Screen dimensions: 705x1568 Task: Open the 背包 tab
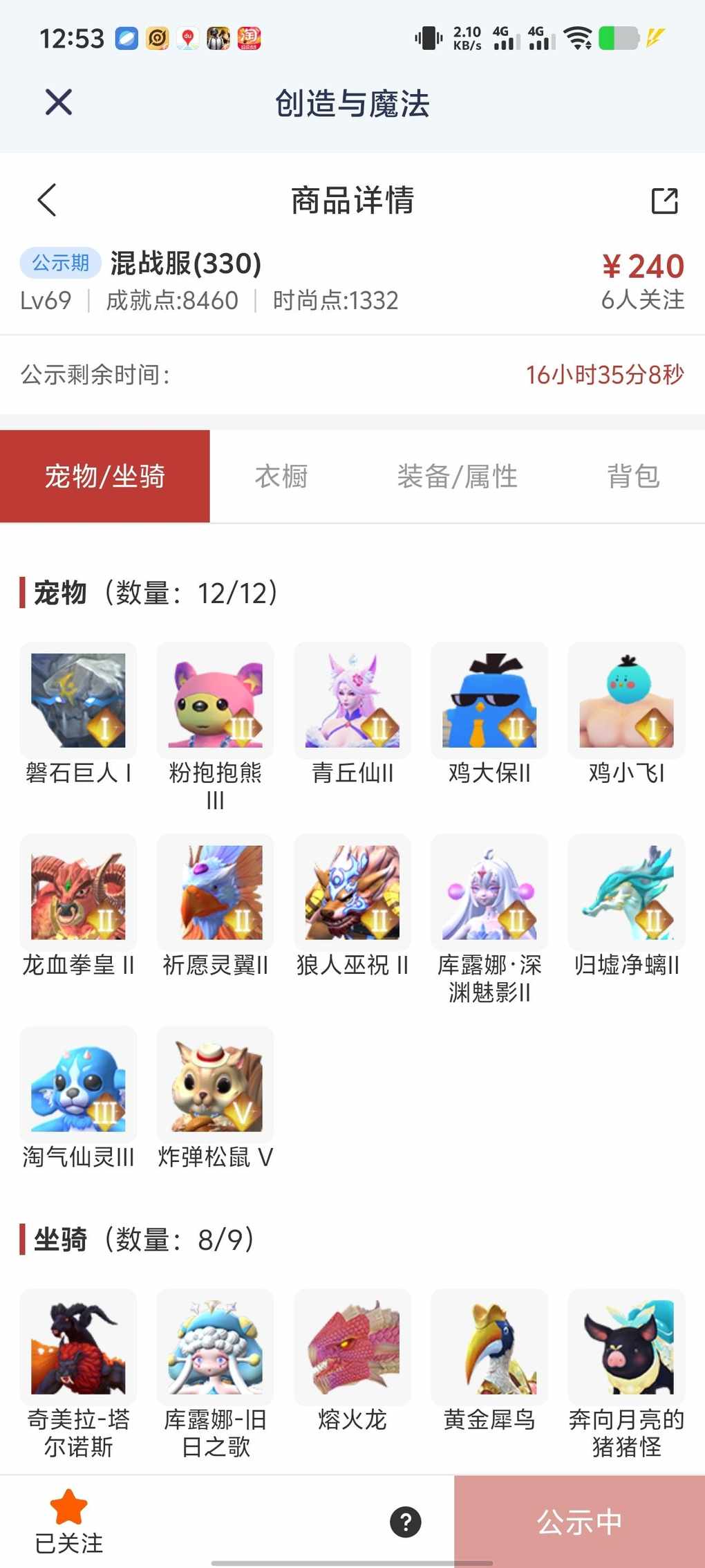[x=633, y=477]
